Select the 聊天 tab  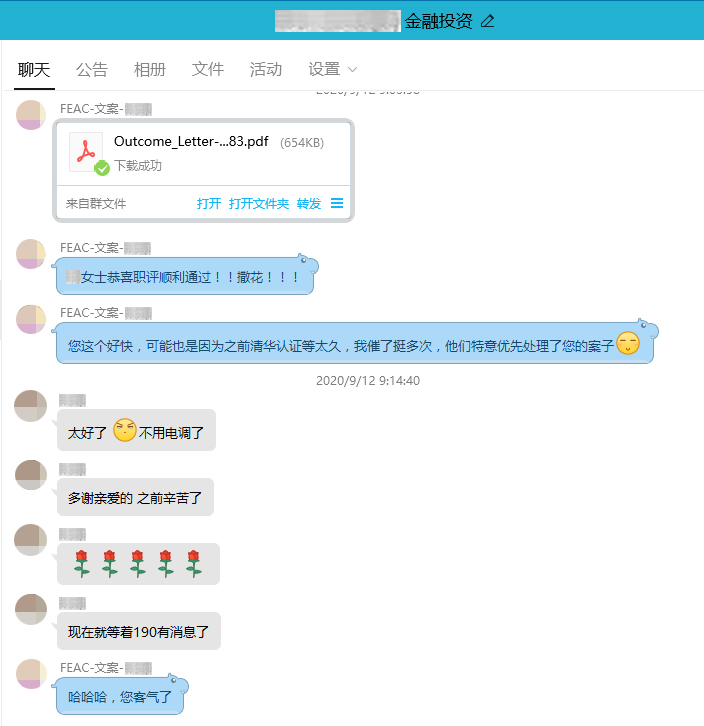34,69
